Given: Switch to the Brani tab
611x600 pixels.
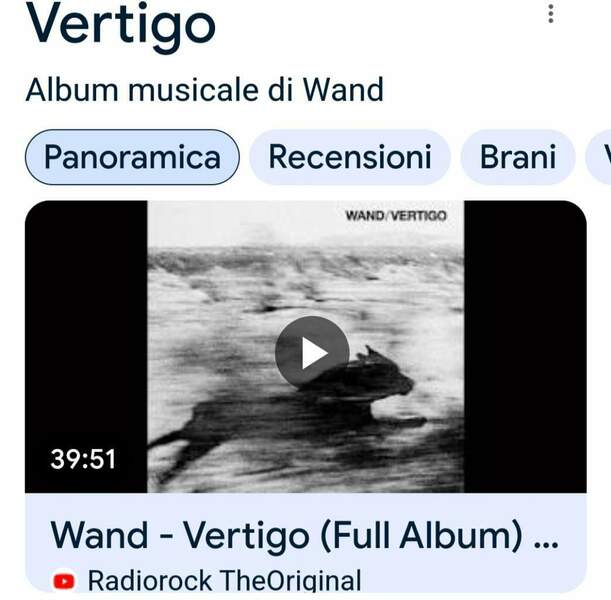Looking at the screenshot, I should [x=517, y=157].
